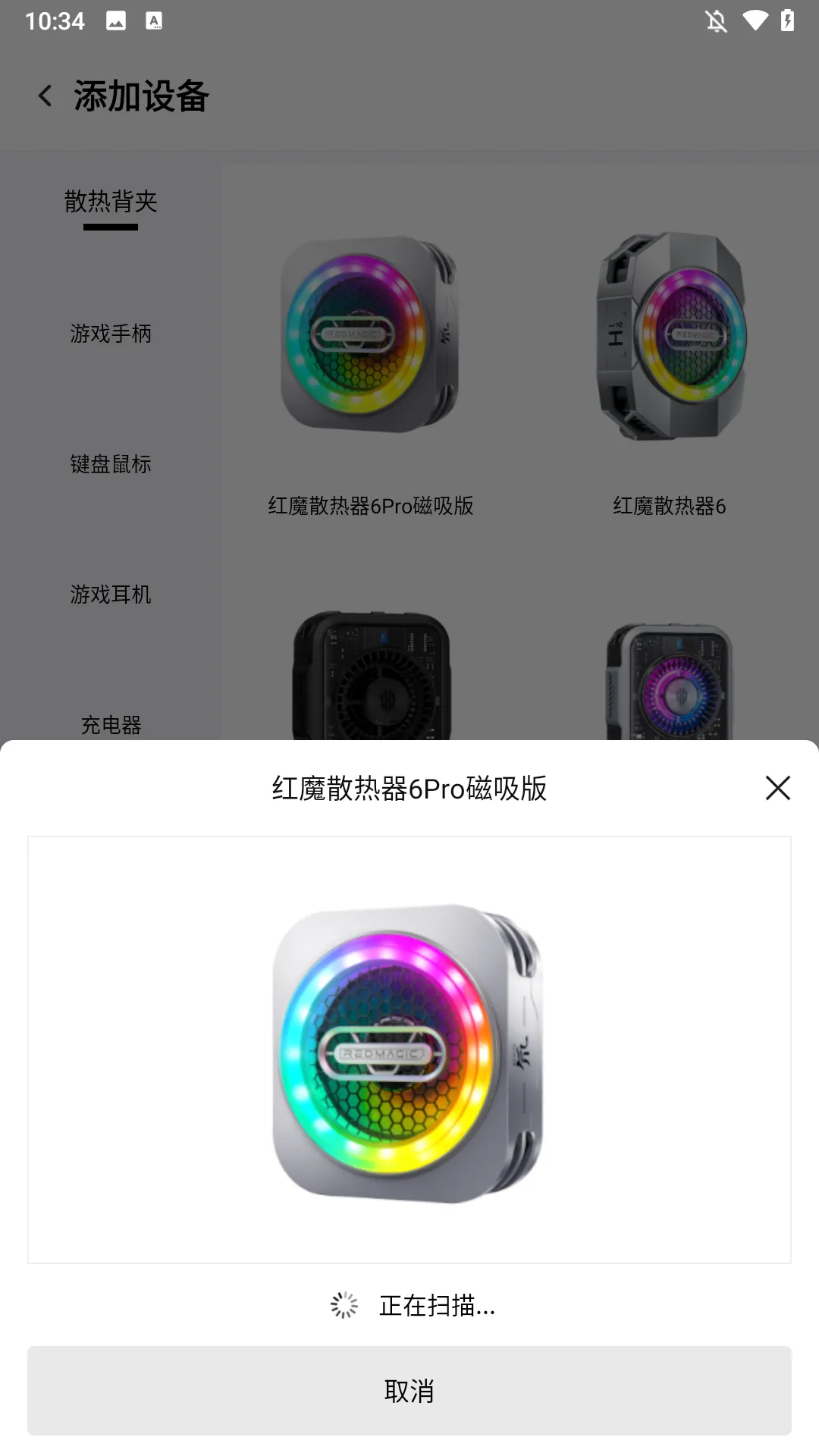The image size is (819, 1456).
Task: Tap the do-not-disturb bell icon in status bar
Action: click(715, 20)
